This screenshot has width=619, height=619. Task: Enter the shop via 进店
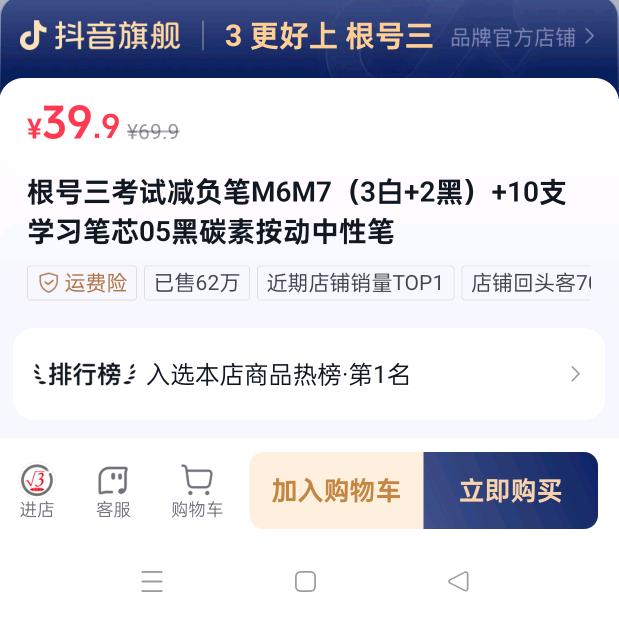37,491
